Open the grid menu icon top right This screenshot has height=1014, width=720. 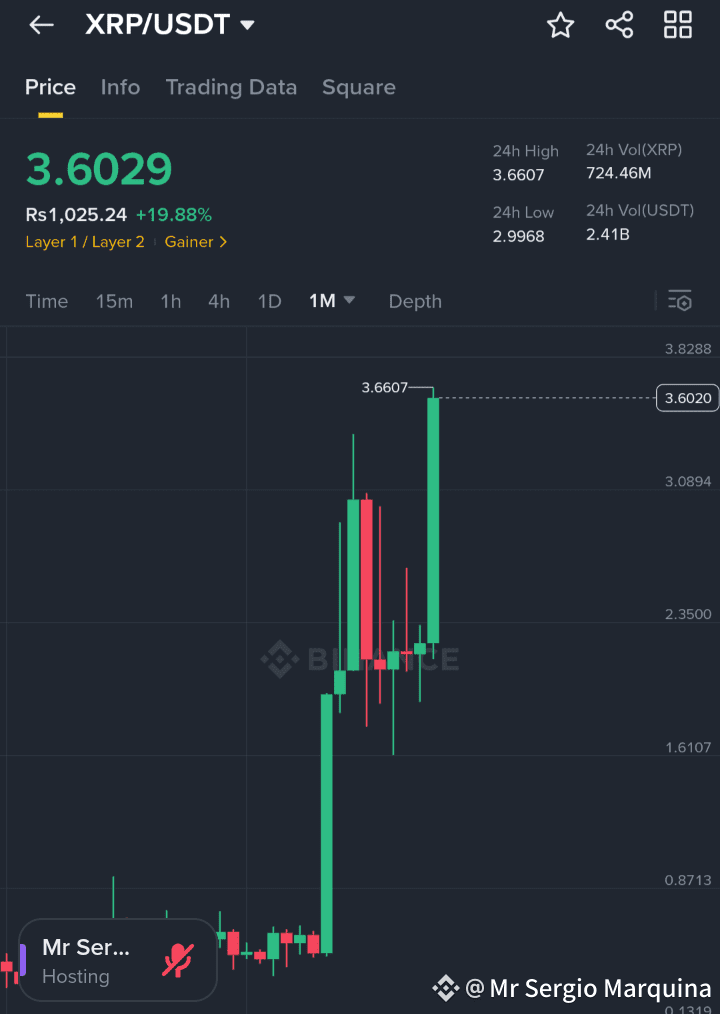678,25
